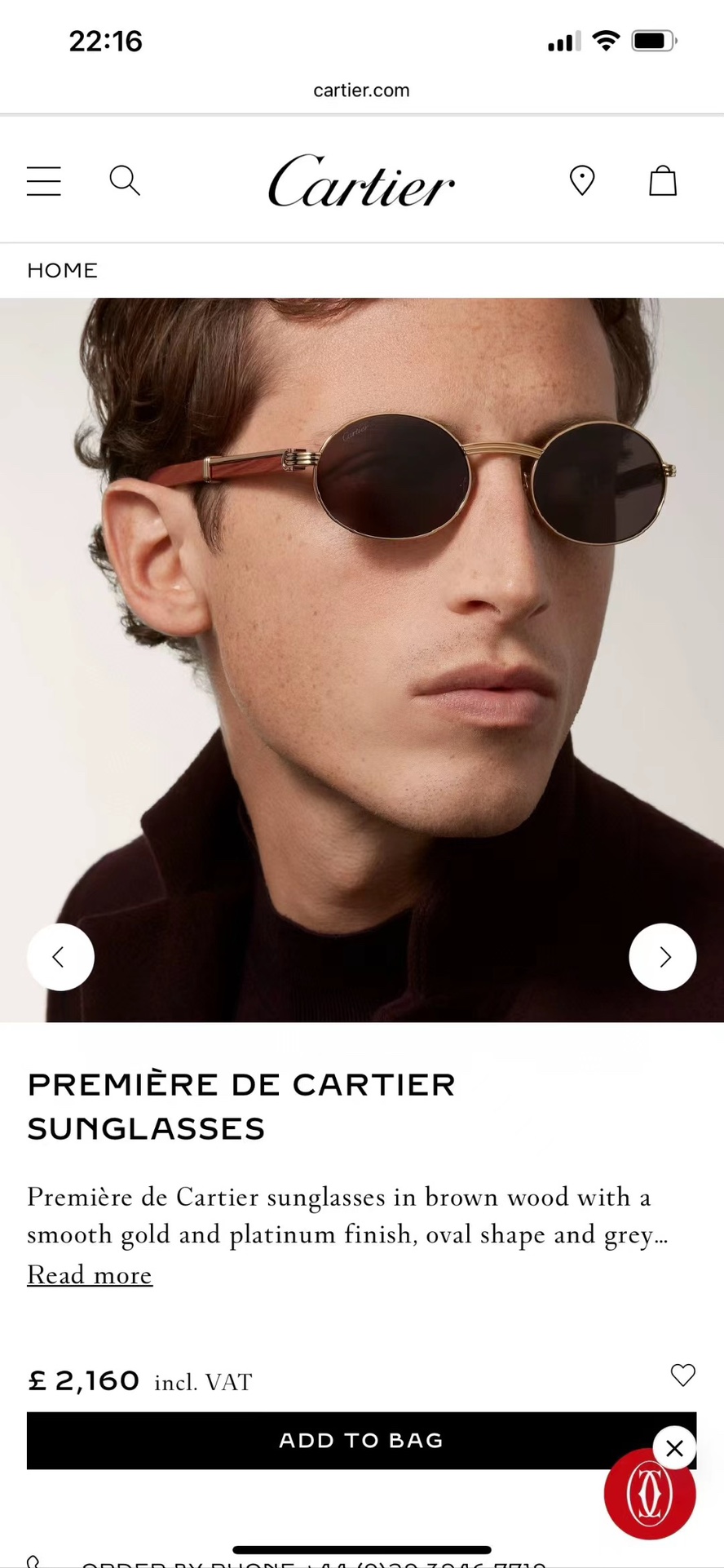Go to the HOME breadcrumb
This screenshot has width=724, height=1568.
tap(62, 270)
